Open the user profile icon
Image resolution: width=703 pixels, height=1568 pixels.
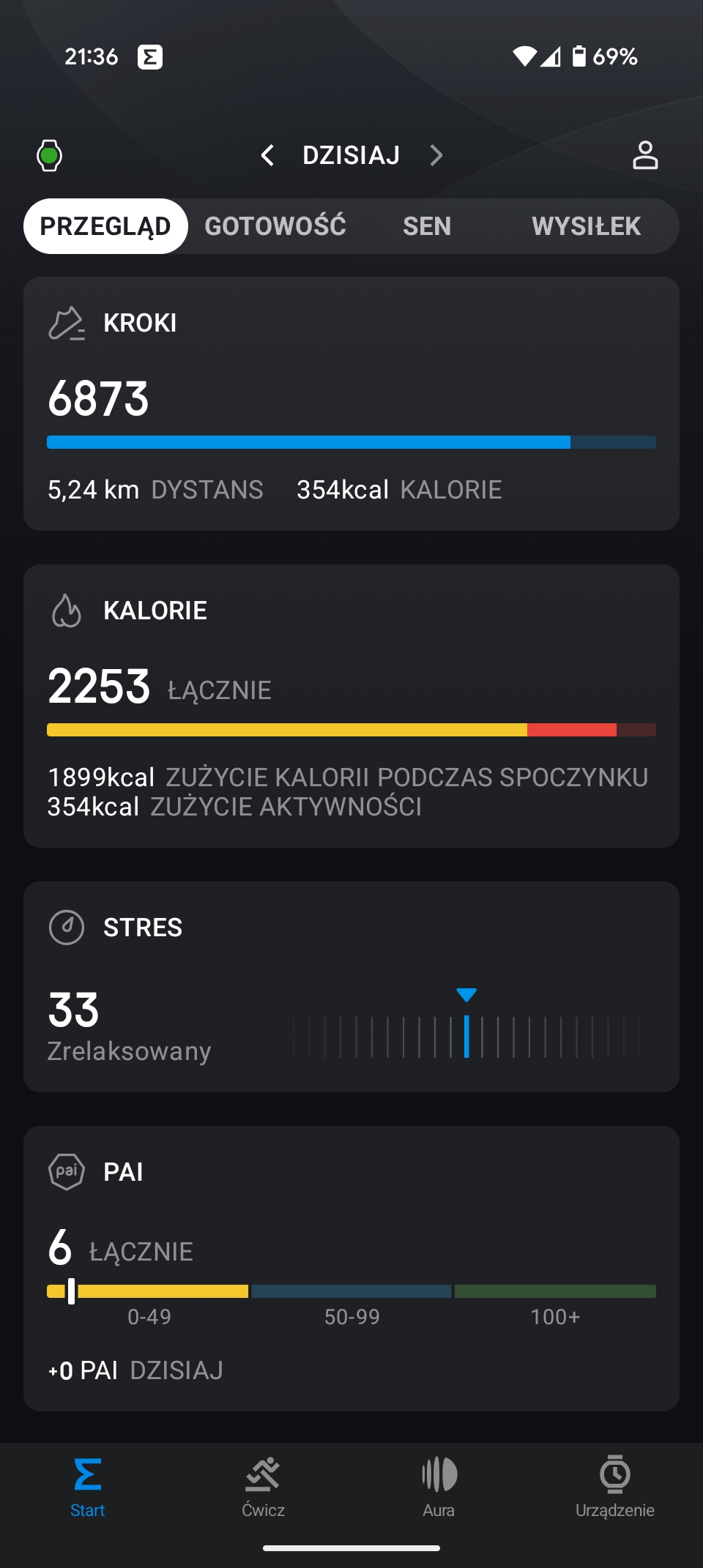[x=645, y=155]
